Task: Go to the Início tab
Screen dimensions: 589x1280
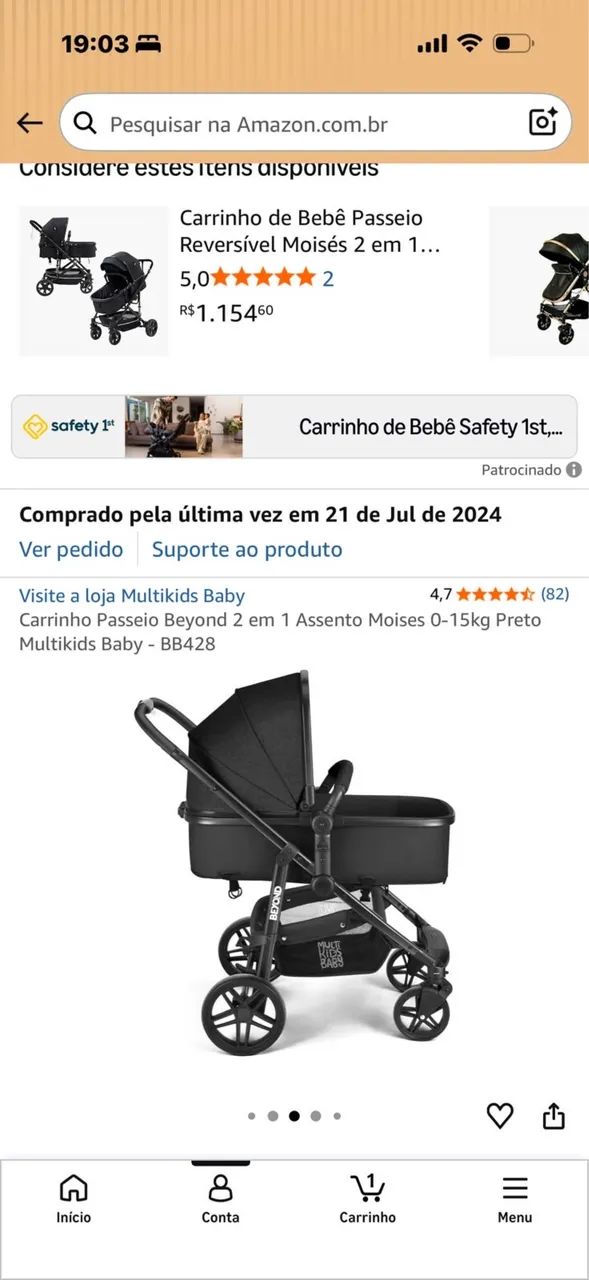Action: 73,1198
